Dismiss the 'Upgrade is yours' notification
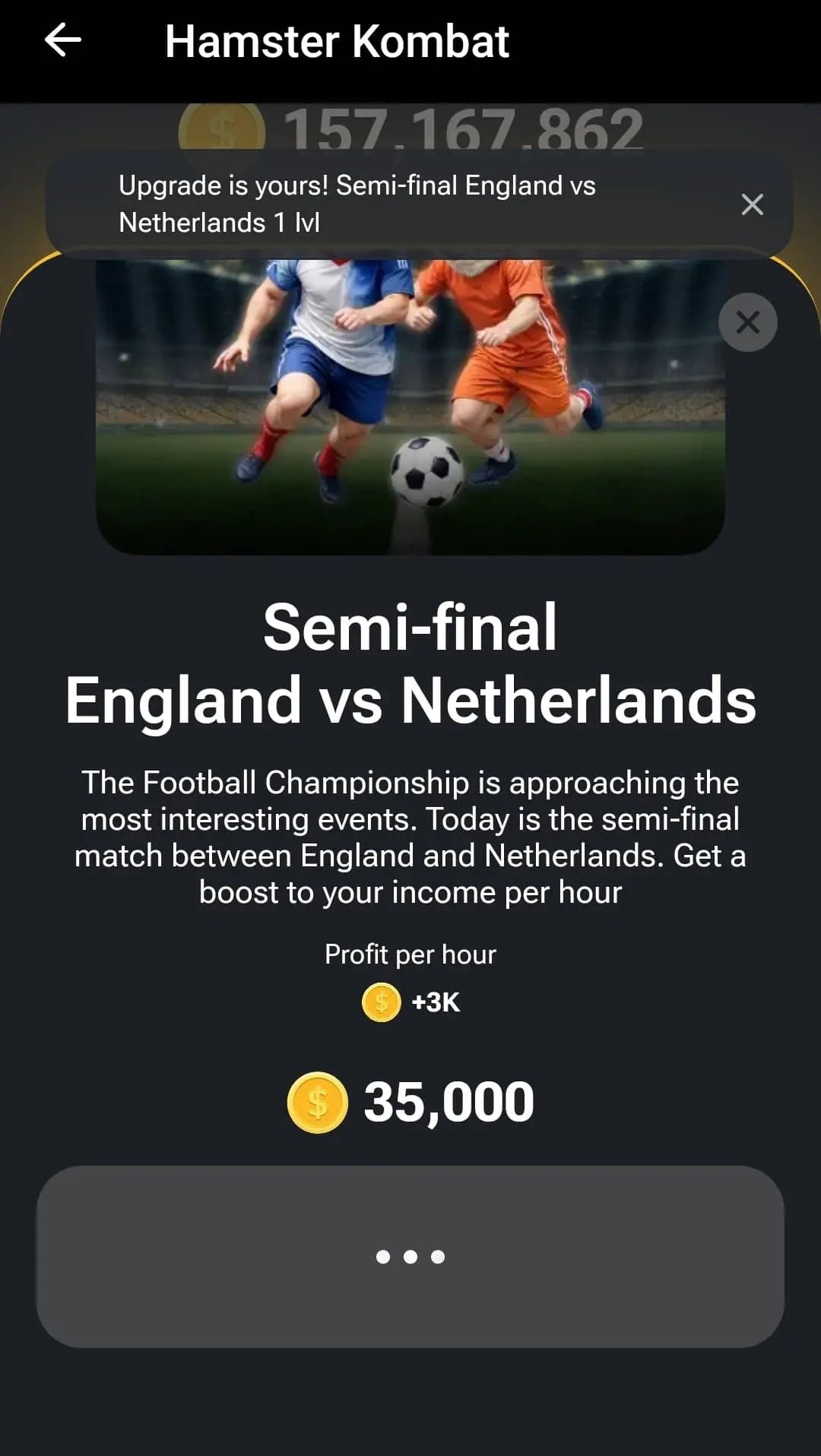This screenshot has width=821, height=1456. (x=752, y=204)
